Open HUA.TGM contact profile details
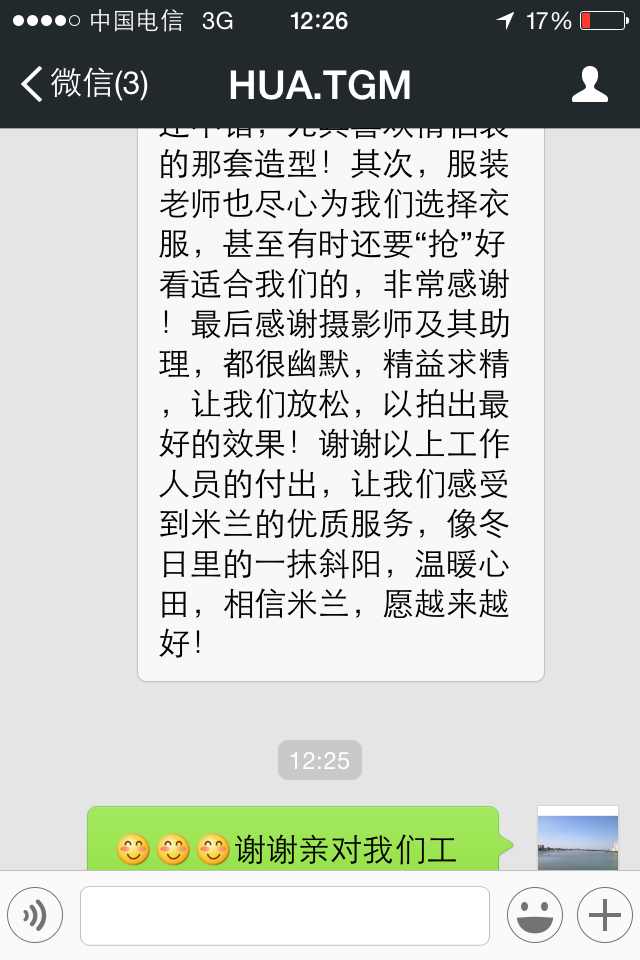 tap(589, 85)
